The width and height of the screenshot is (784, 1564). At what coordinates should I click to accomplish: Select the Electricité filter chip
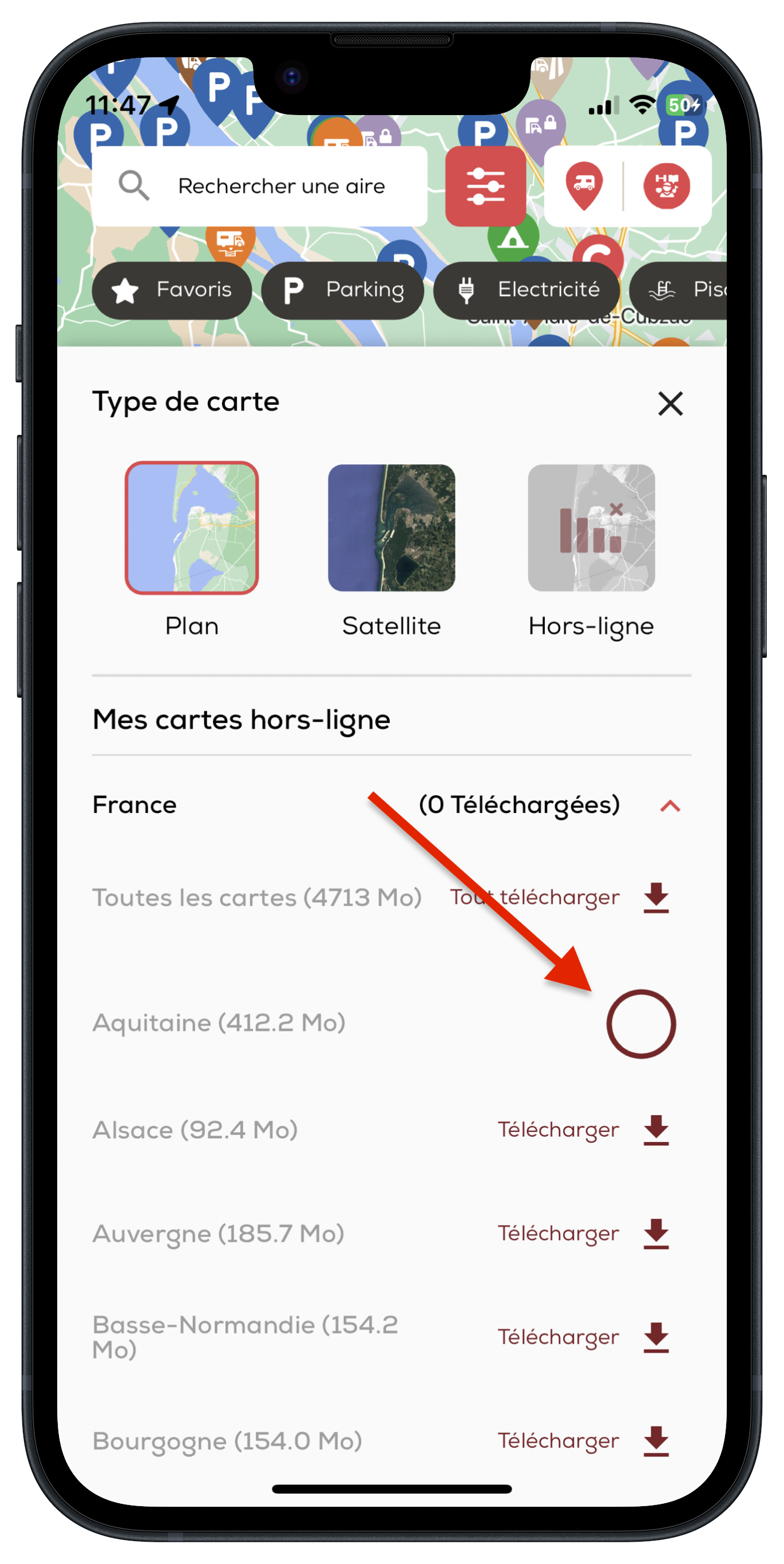tap(526, 290)
